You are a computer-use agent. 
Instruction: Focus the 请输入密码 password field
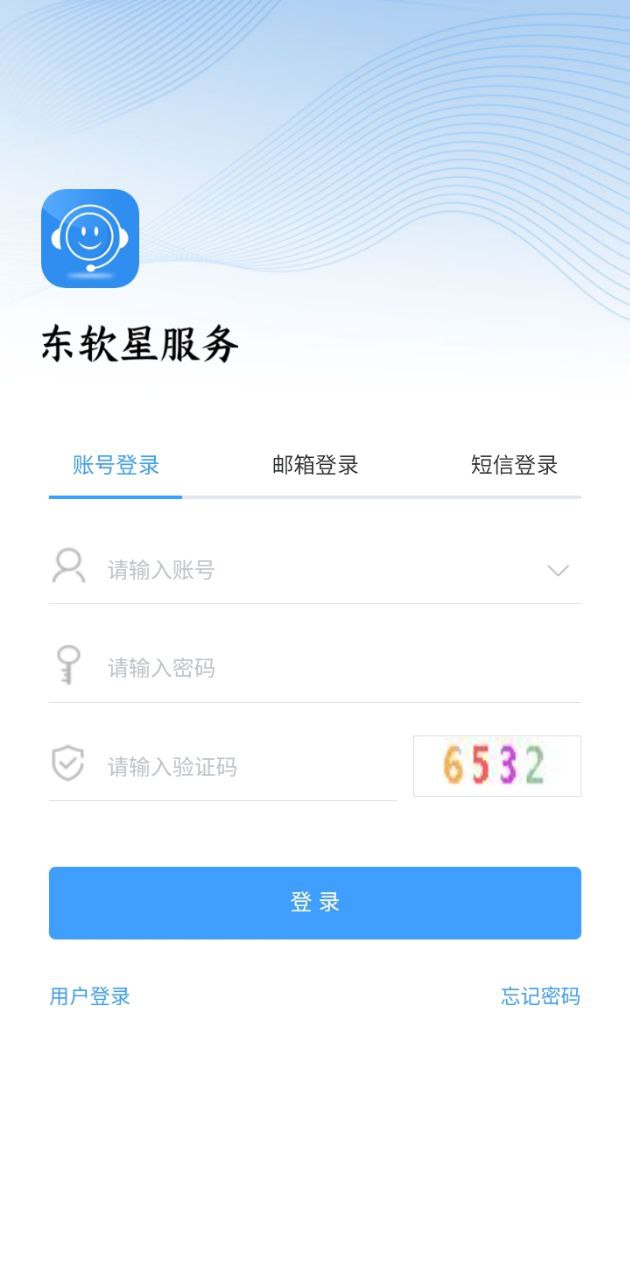pyautogui.click(x=315, y=668)
